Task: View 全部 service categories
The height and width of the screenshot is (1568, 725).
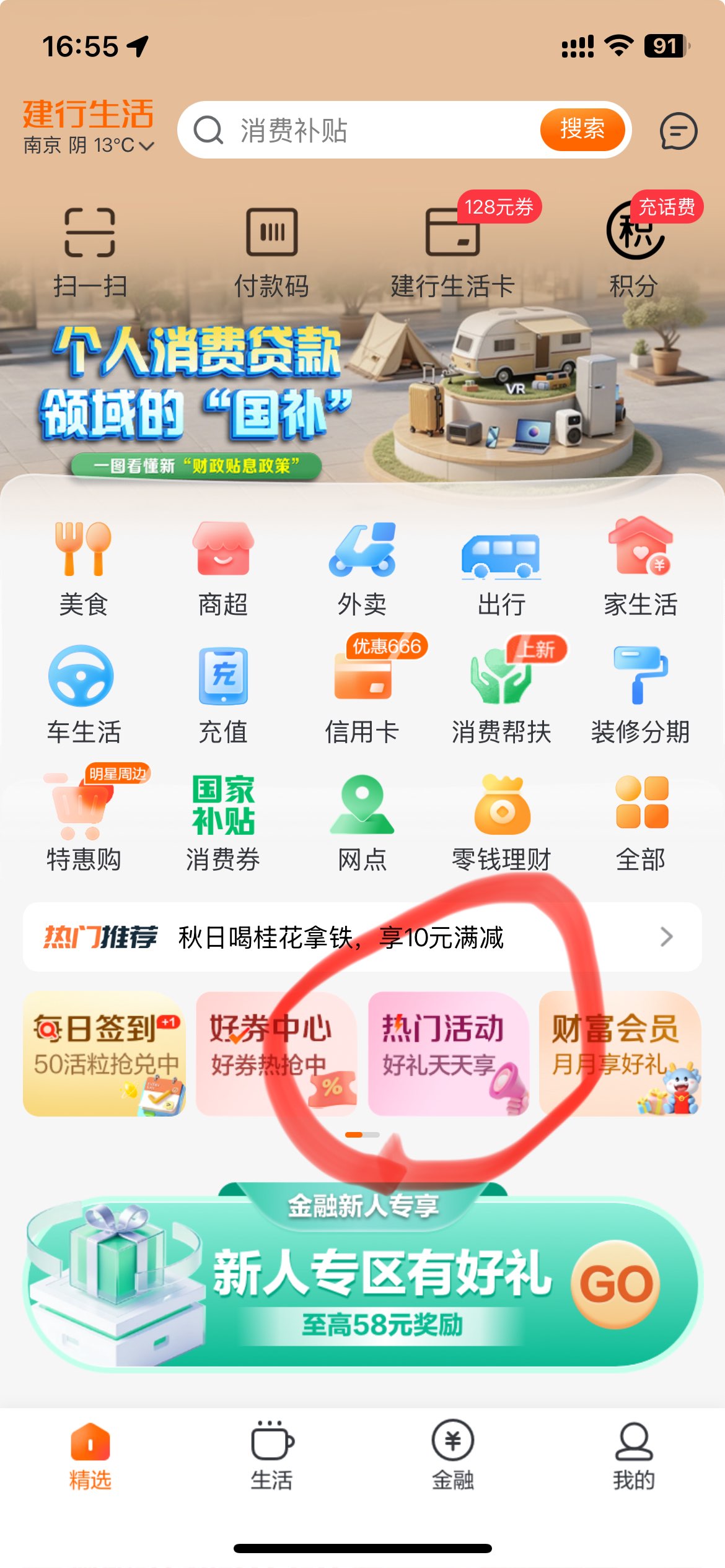Action: [x=641, y=822]
